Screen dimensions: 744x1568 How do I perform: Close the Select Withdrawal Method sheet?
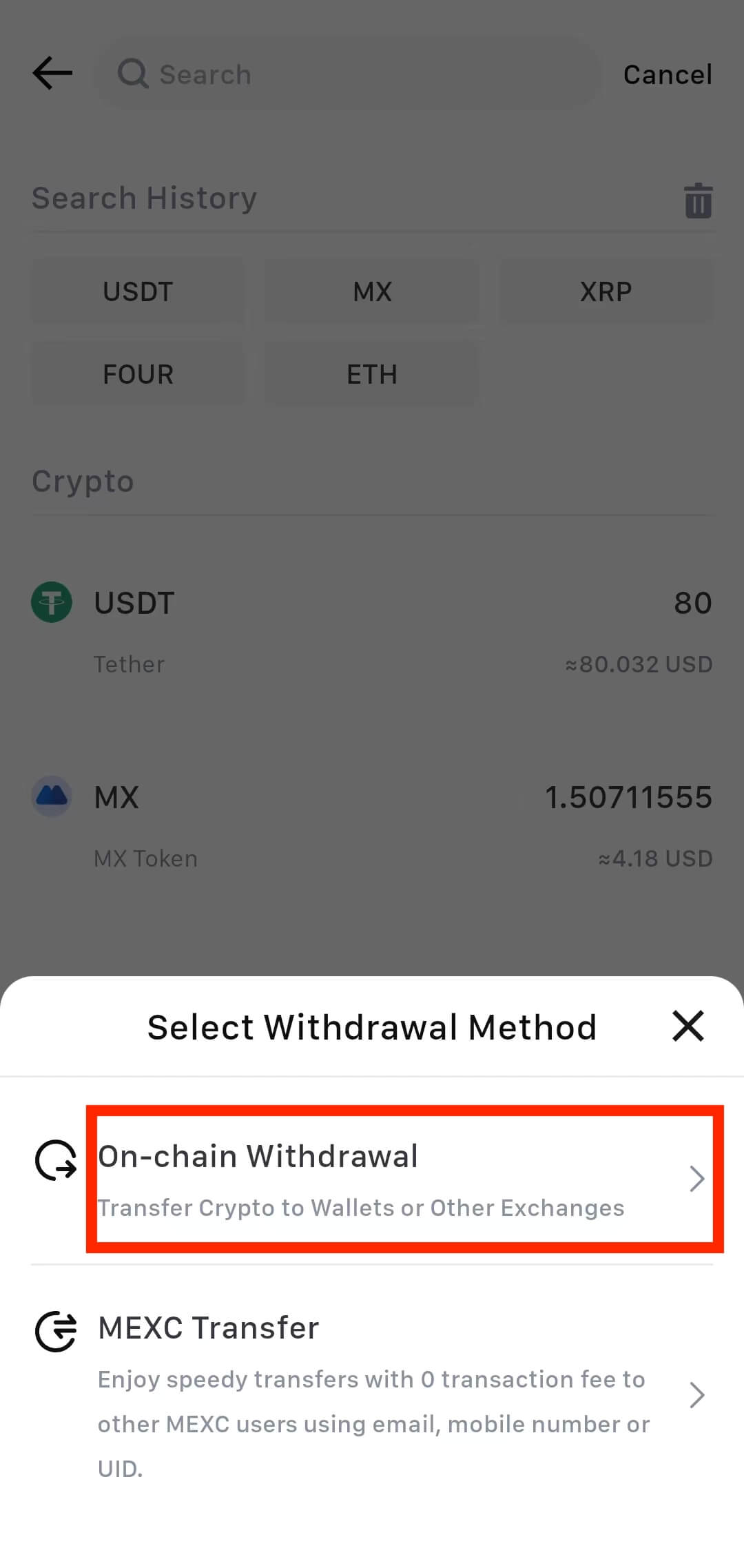[688, 1026]
